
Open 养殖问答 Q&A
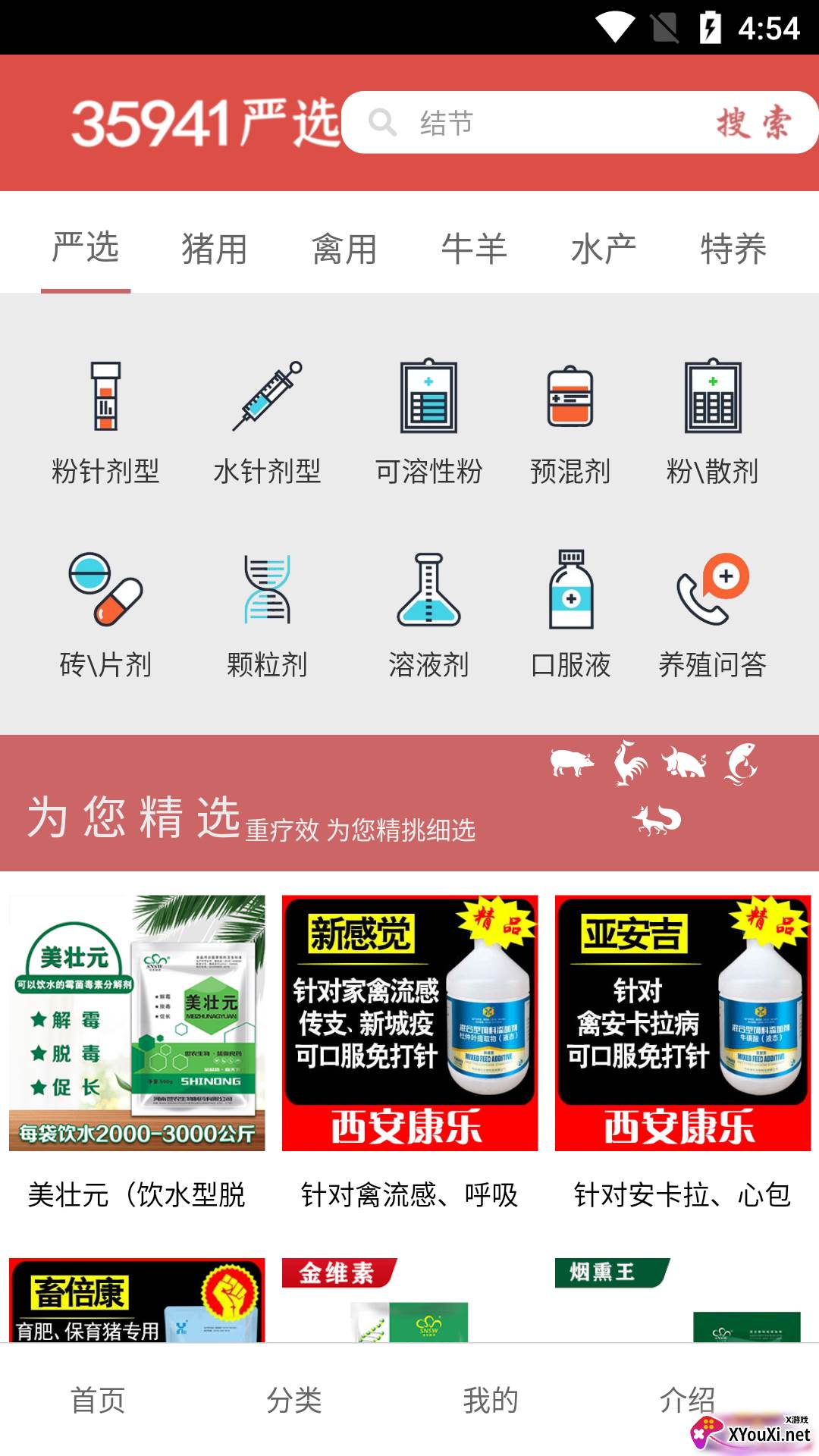[x=712, y=616]
